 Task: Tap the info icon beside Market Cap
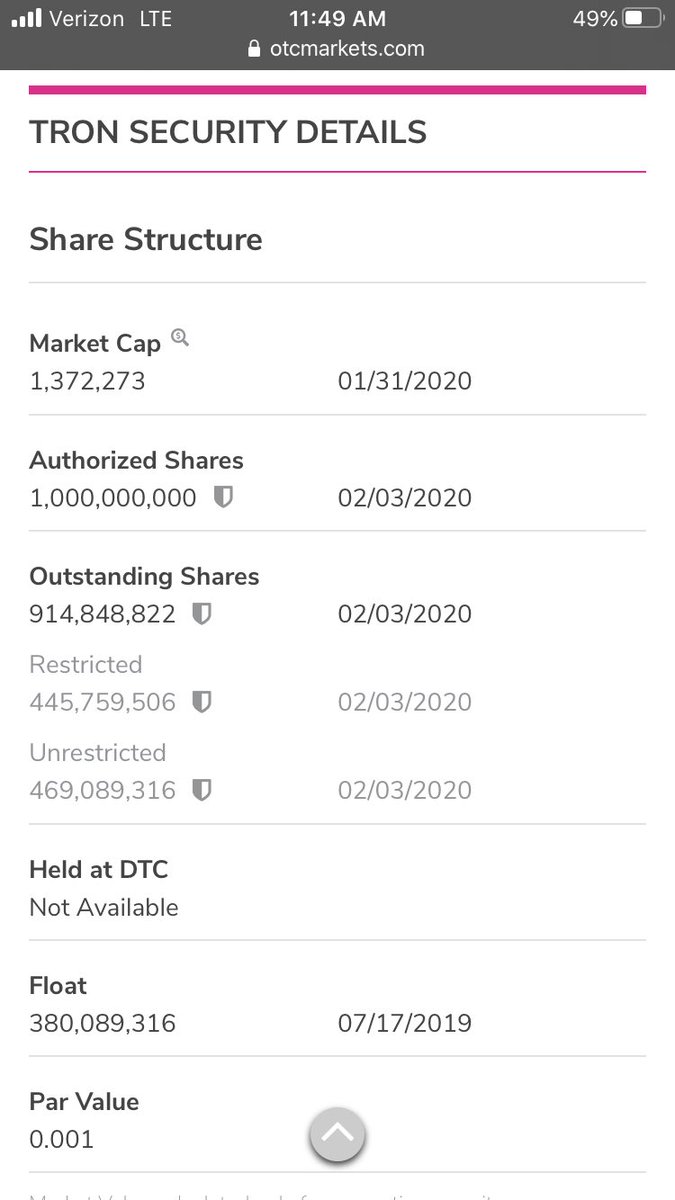point(179,337)
